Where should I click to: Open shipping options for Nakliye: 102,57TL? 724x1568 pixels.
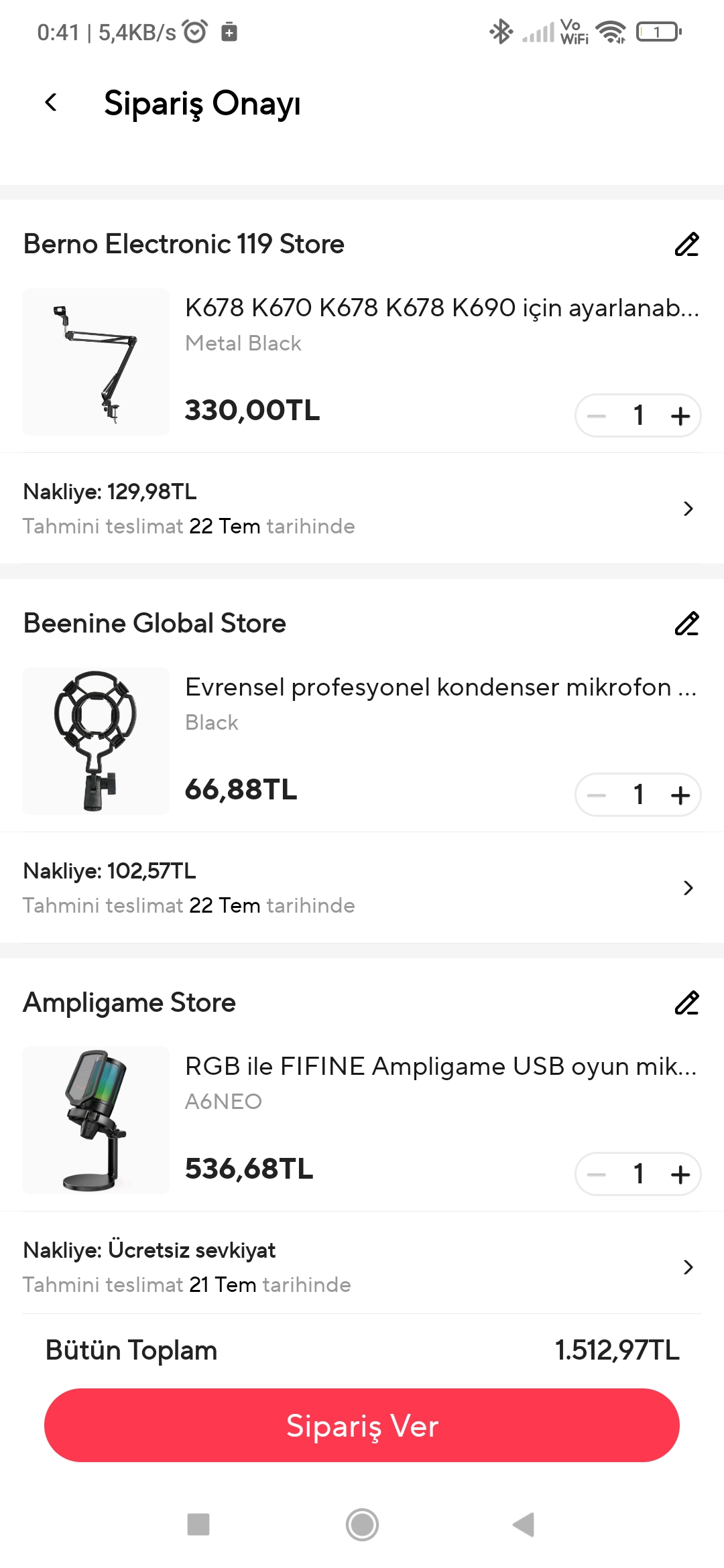click(x=688, y=888)
